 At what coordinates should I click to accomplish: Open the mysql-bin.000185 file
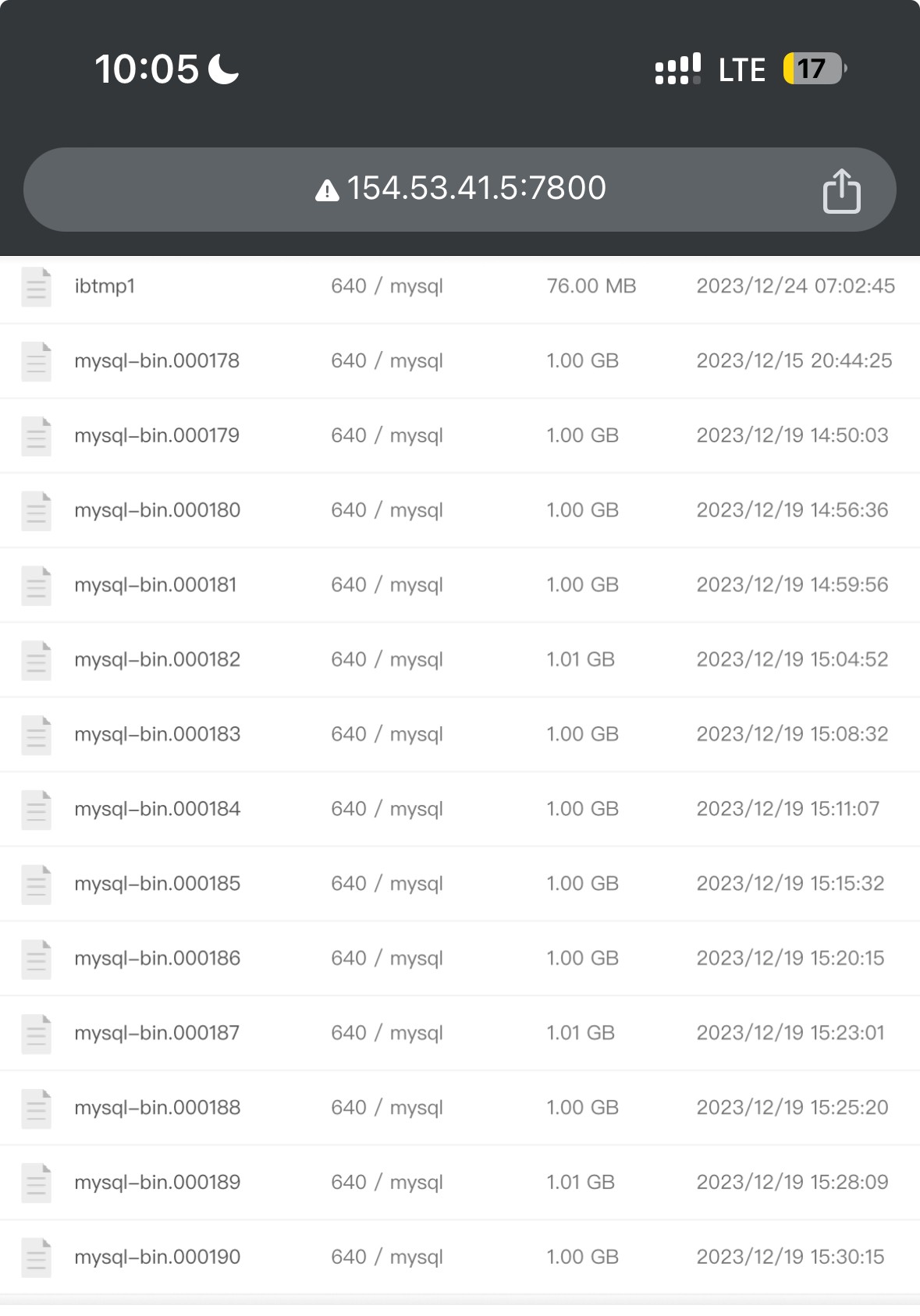(x=157, y=884)
